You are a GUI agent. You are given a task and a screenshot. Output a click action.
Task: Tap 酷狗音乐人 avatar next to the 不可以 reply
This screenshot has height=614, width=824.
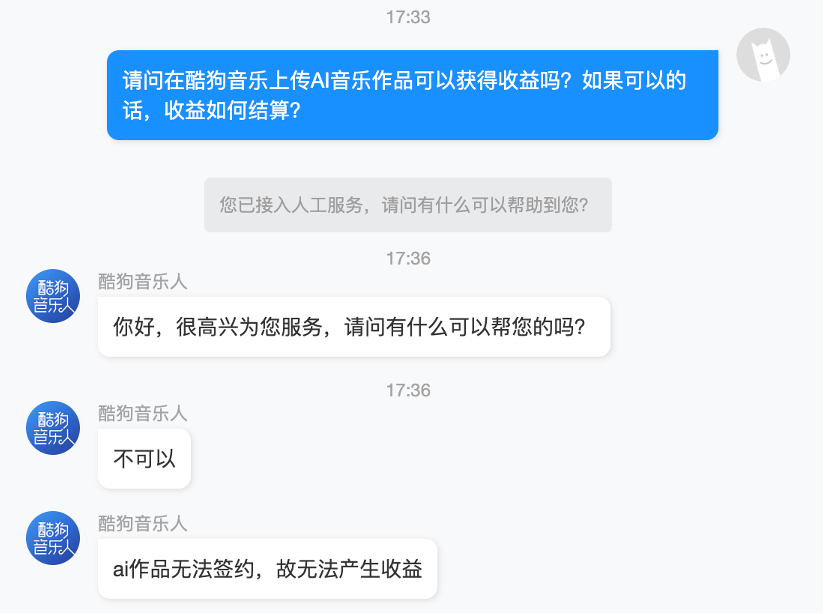point(52,428)
